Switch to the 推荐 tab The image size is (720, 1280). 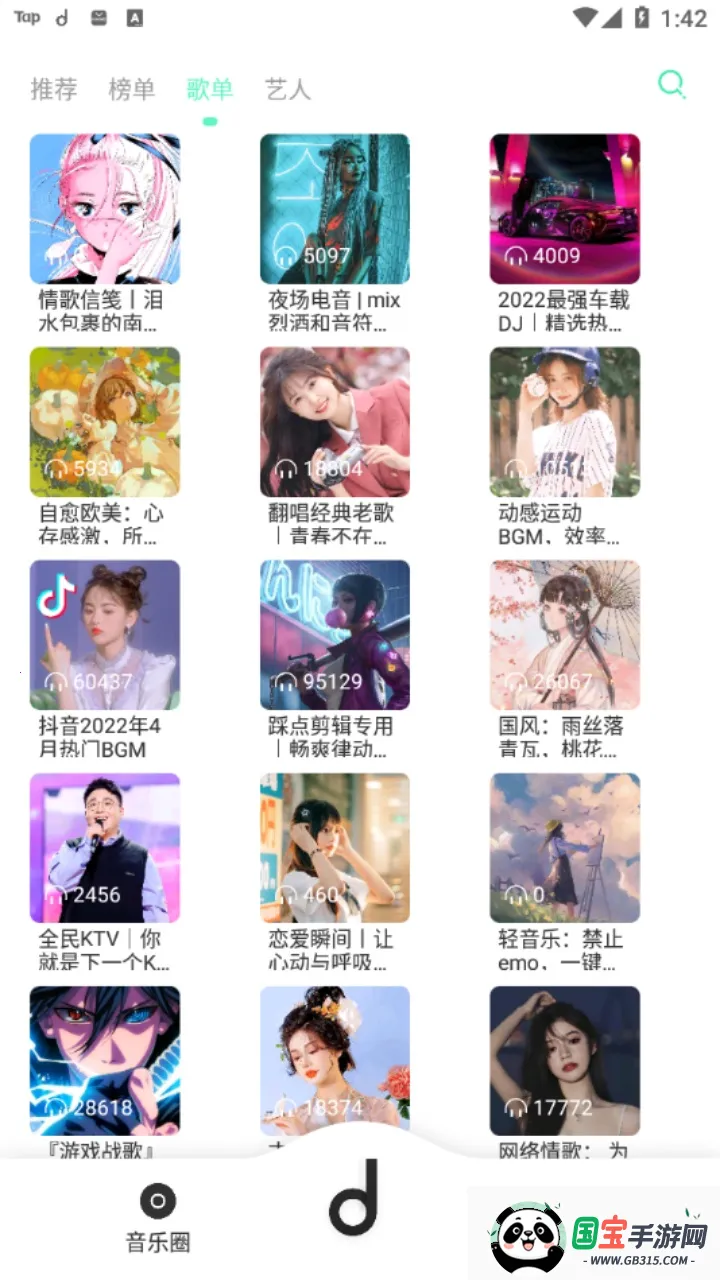[54, 89]
